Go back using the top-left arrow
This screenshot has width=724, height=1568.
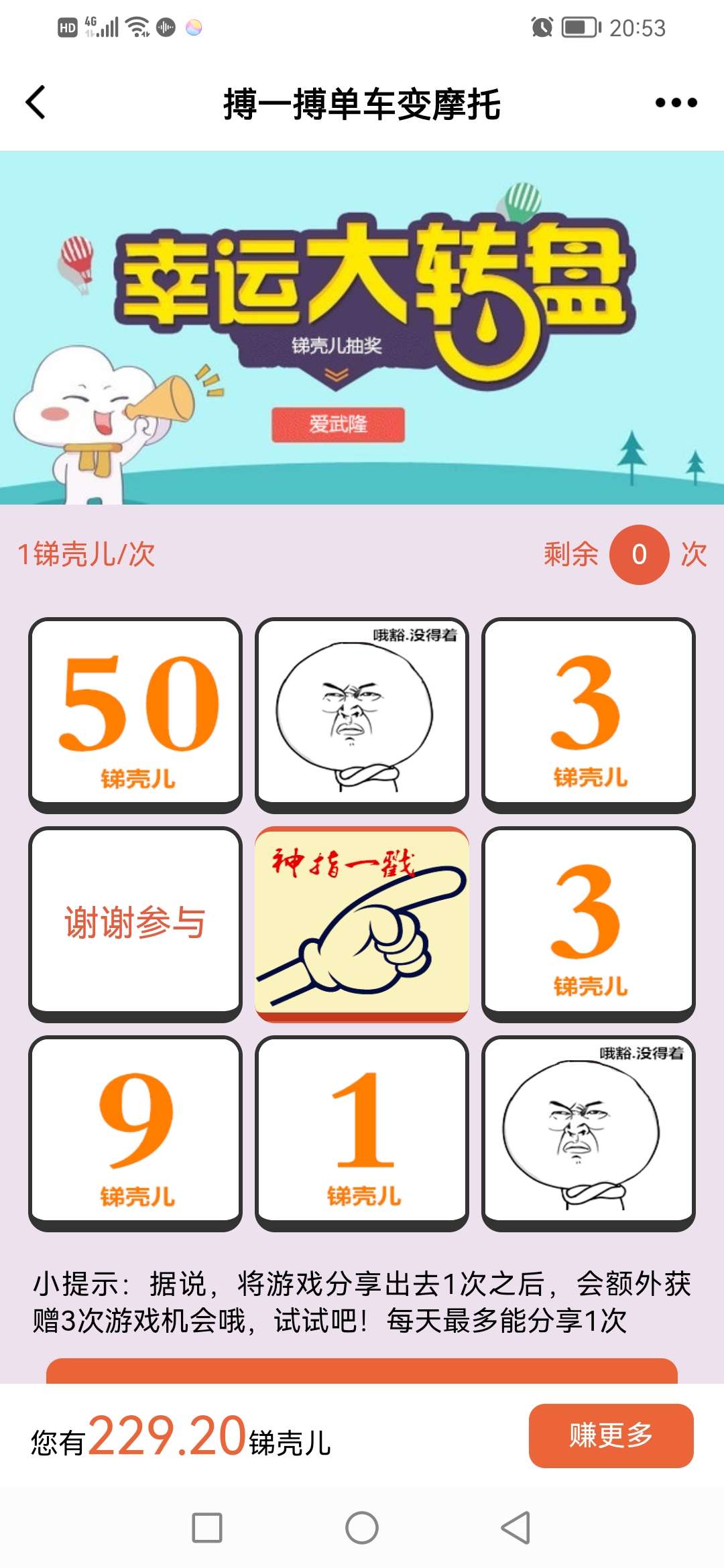pyautogui.click(x=36, y=103)
